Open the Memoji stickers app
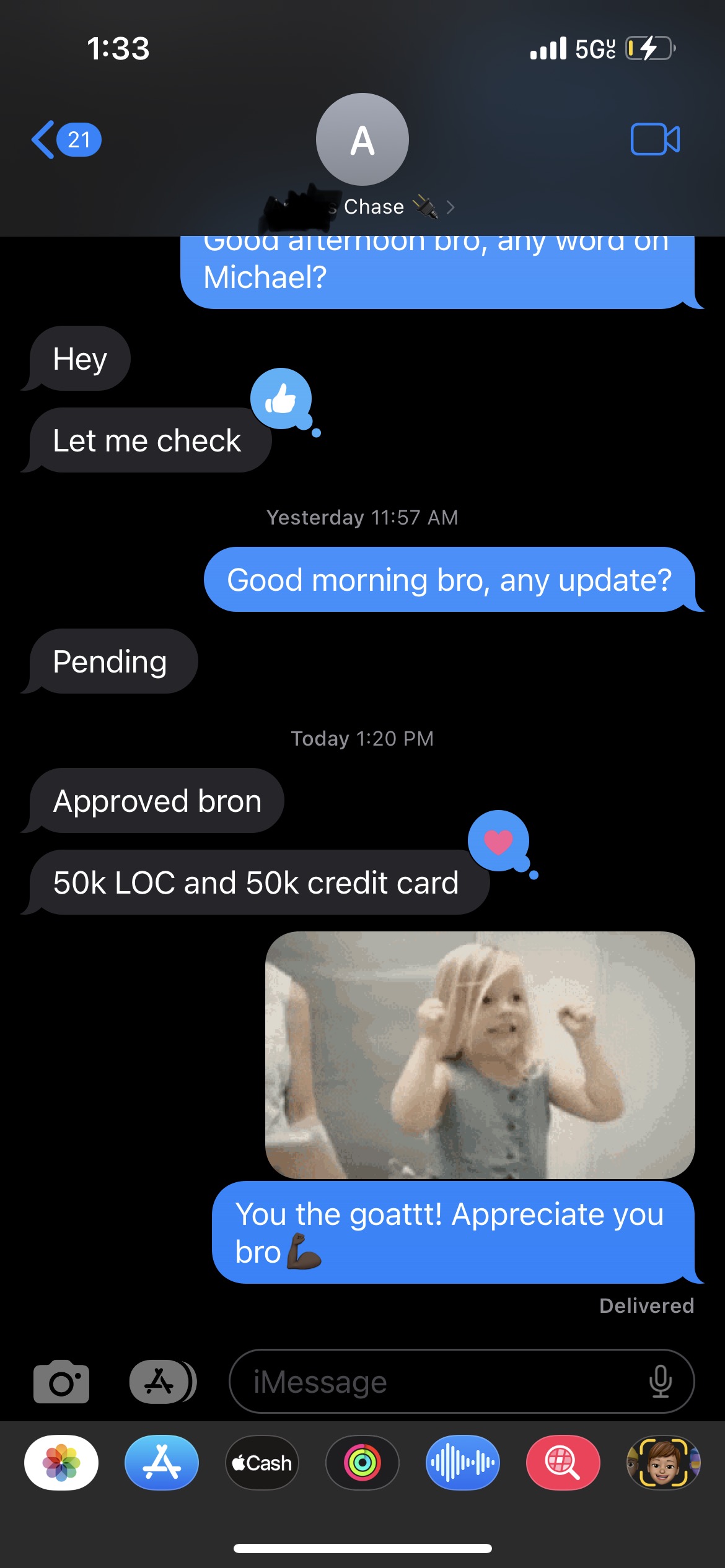Image resolution: width=725 pixels, height=1568 pixels. (663, 1463)
